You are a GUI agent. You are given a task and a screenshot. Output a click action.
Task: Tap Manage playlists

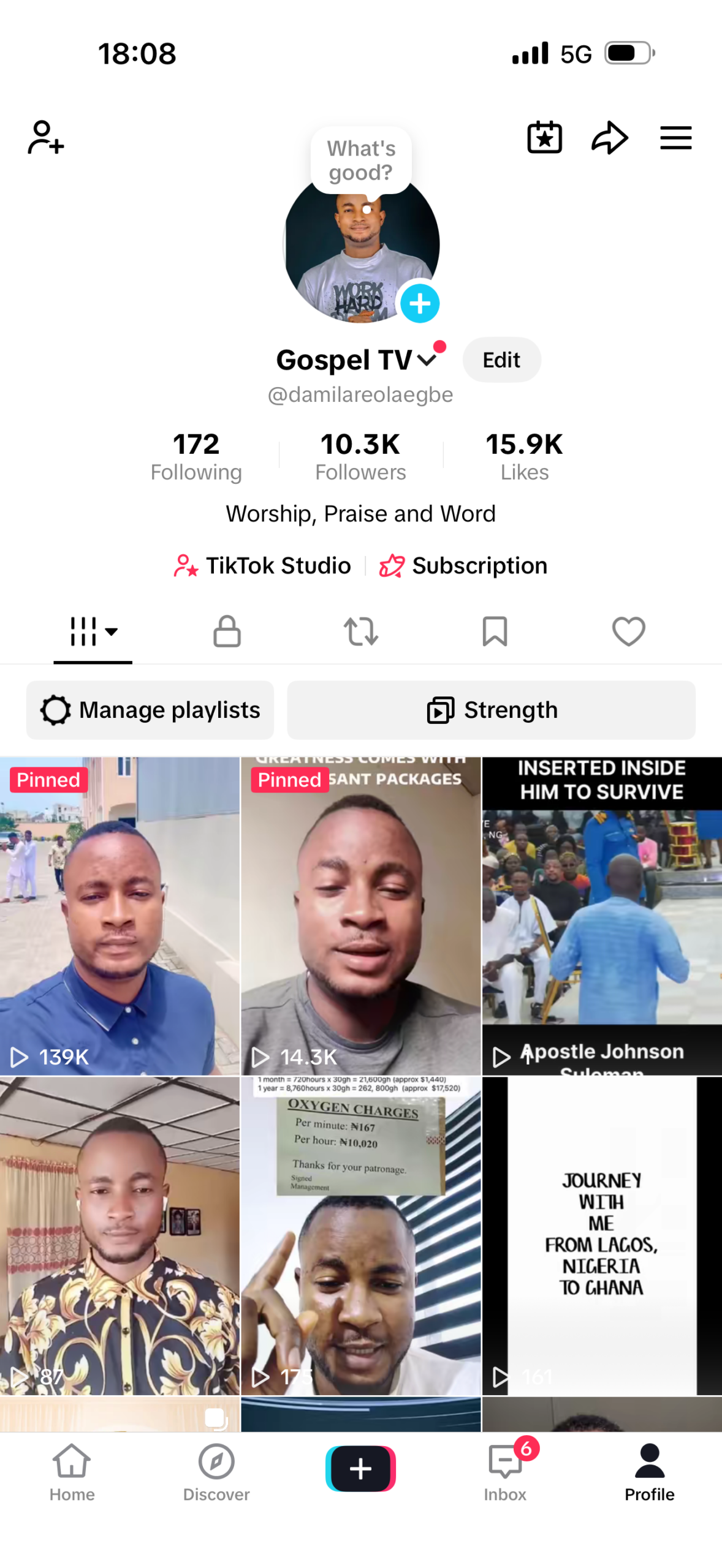[150, 710]
